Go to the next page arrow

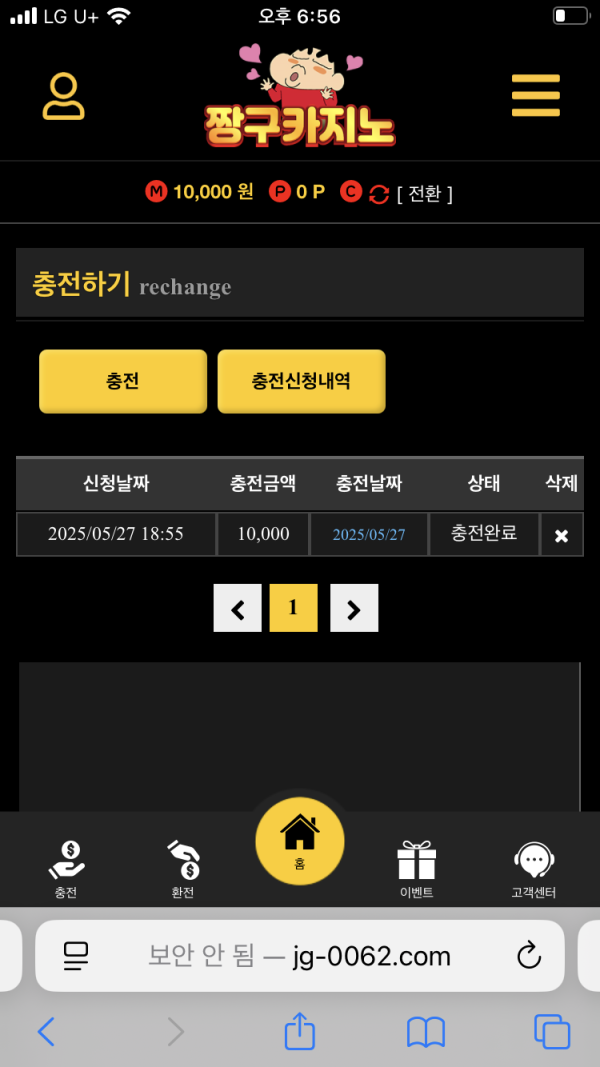(x=354, y=608)
